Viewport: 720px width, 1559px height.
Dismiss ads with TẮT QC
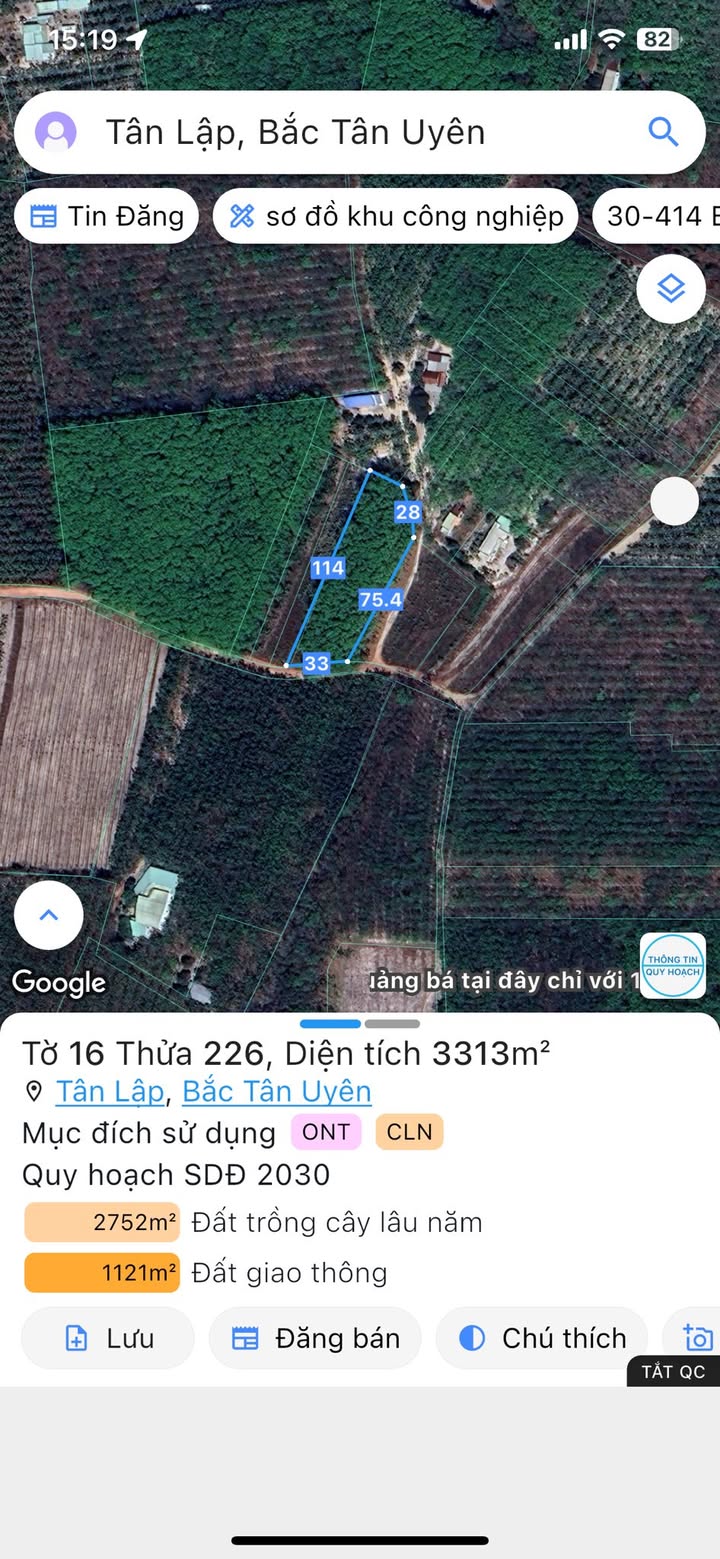click(673, 1371)
